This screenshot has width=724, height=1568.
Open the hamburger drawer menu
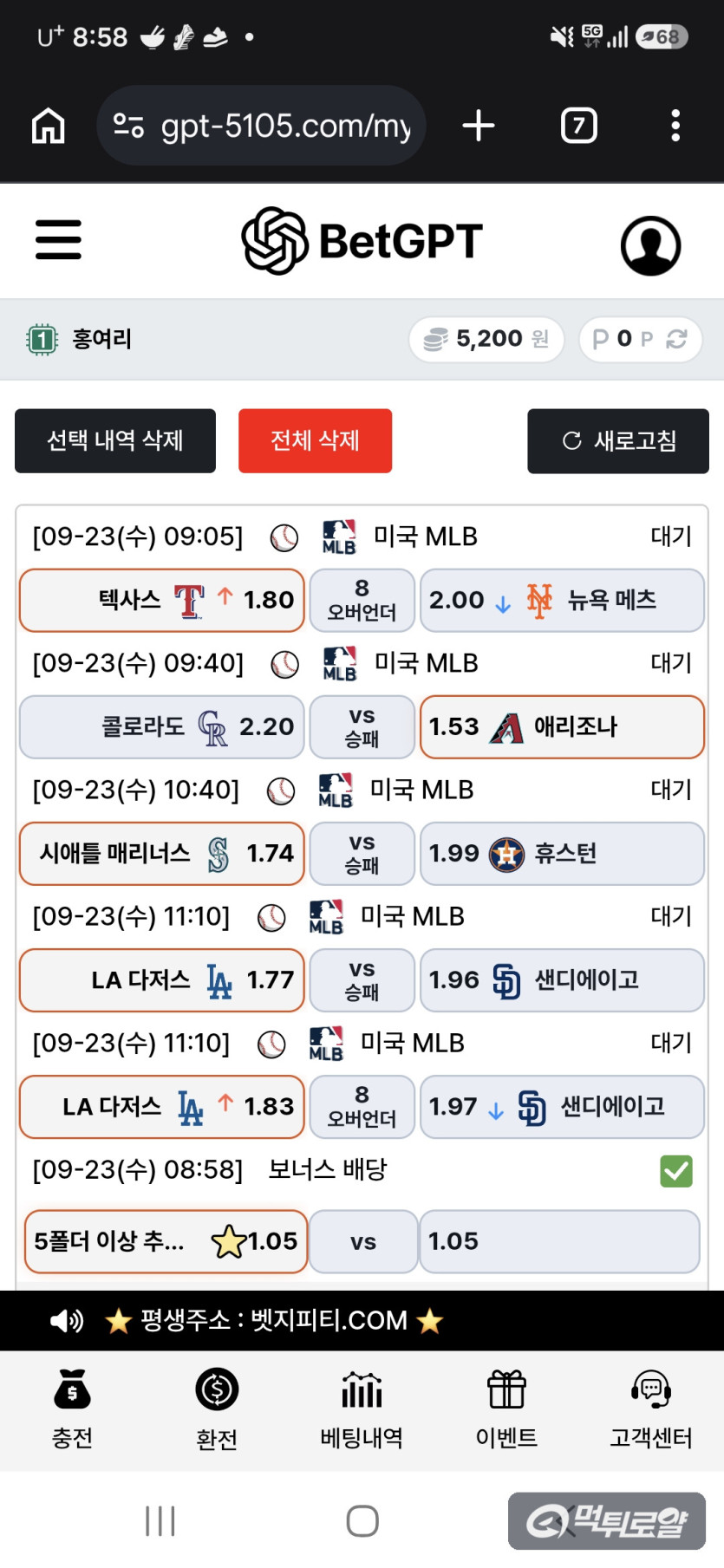tap(58, 239)
